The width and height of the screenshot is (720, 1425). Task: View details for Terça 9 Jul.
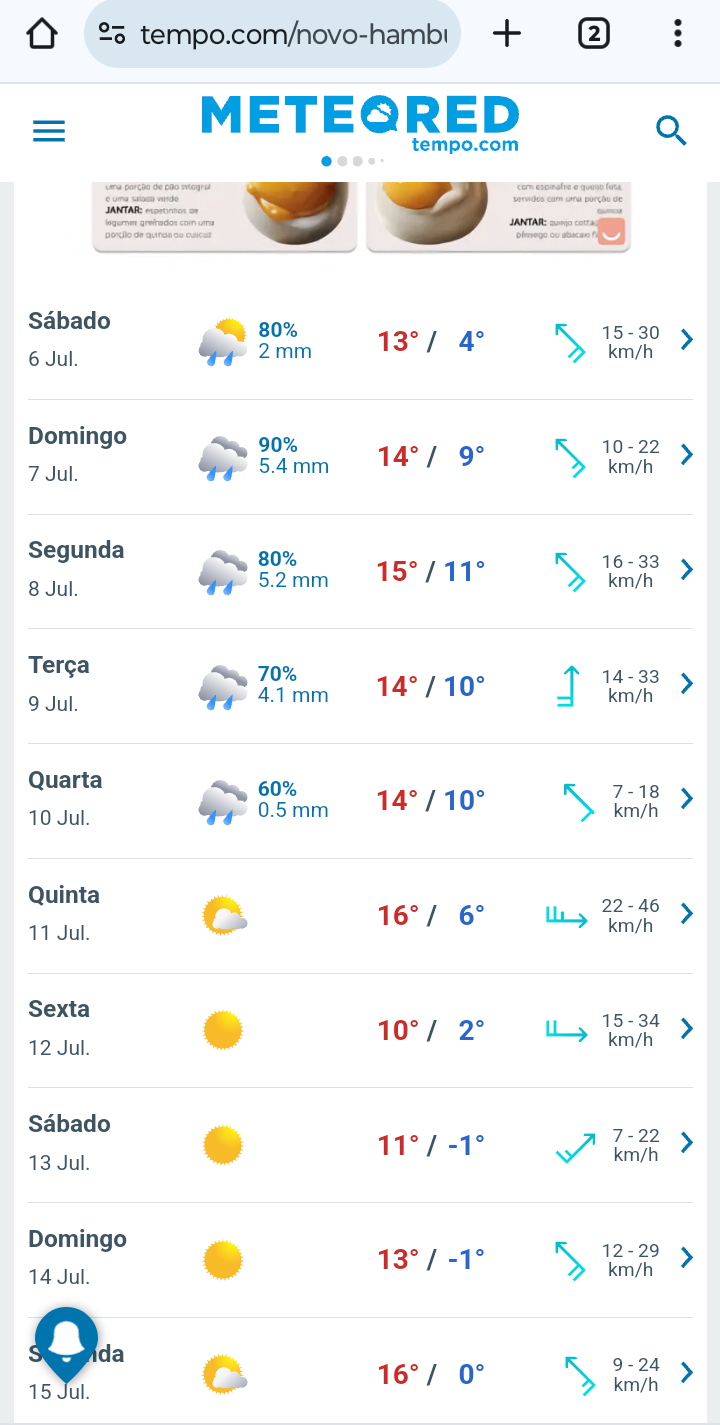point(360,686)
